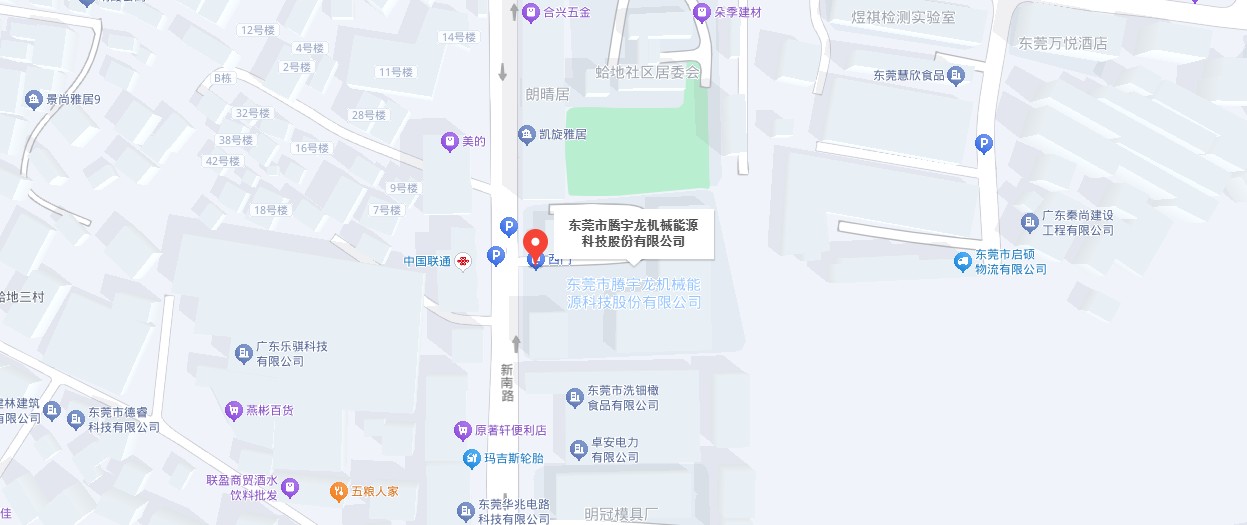Select the 东莞市启硕物流有限公司 logistics marker
This screenshot has height=525, width=1247.
pyautogui.click(x=962, y=261)
